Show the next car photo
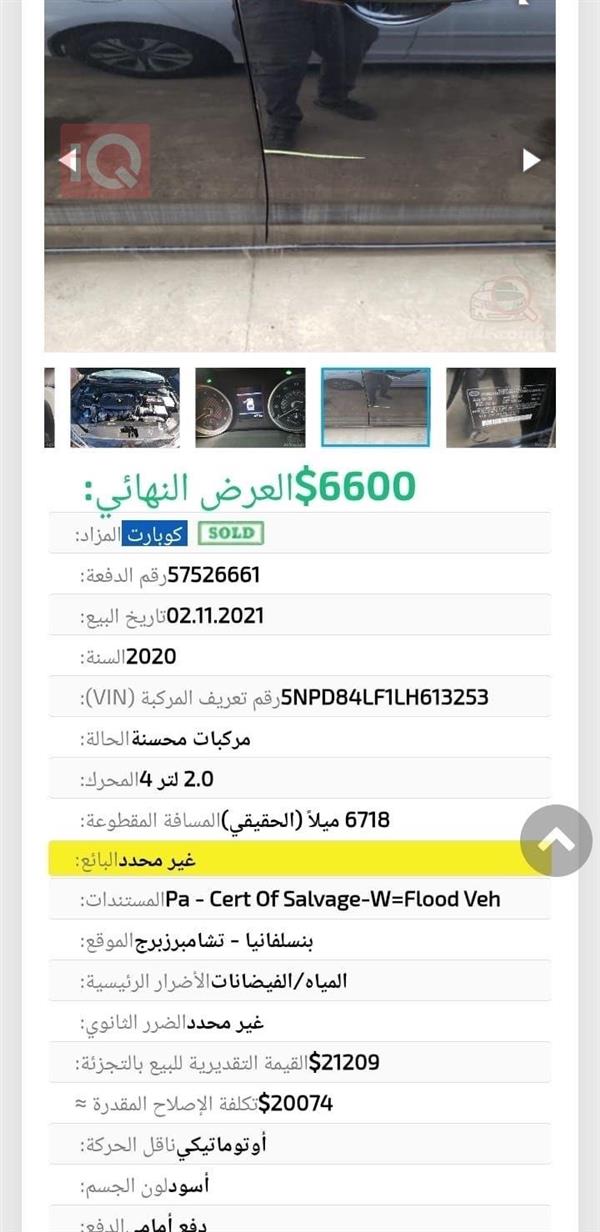Screen dimensions: 600x1232 coord(531,160)
